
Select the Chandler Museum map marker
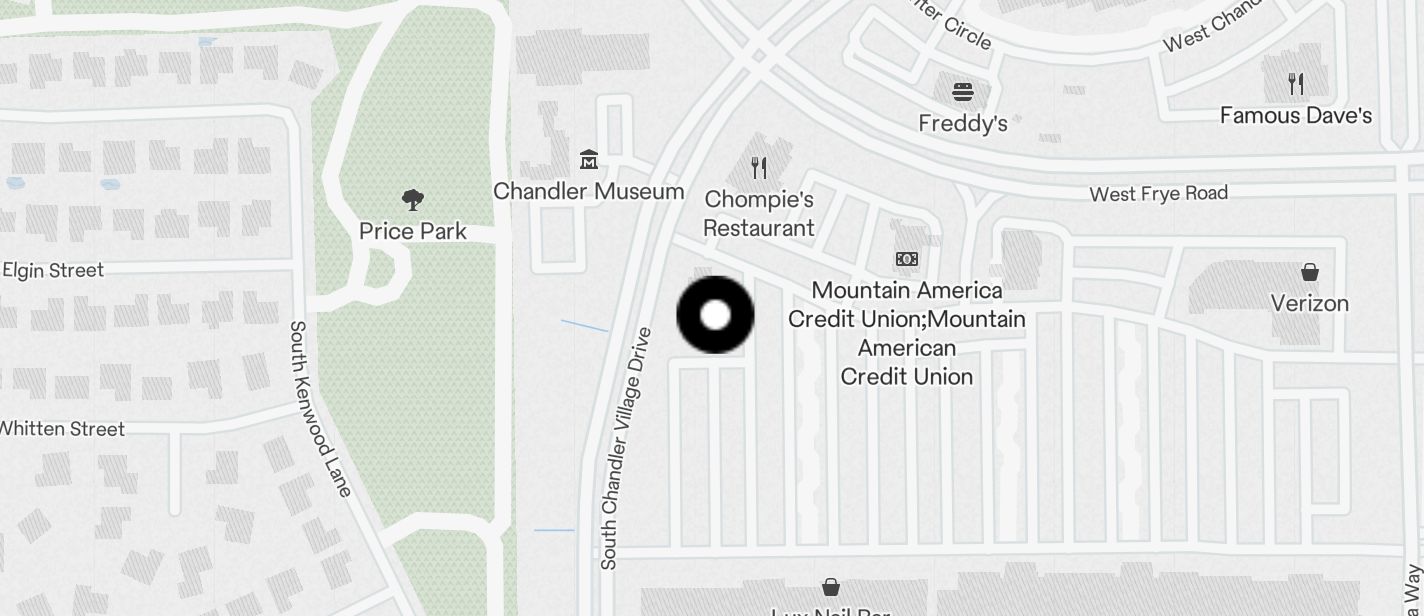tap(589, 160)
